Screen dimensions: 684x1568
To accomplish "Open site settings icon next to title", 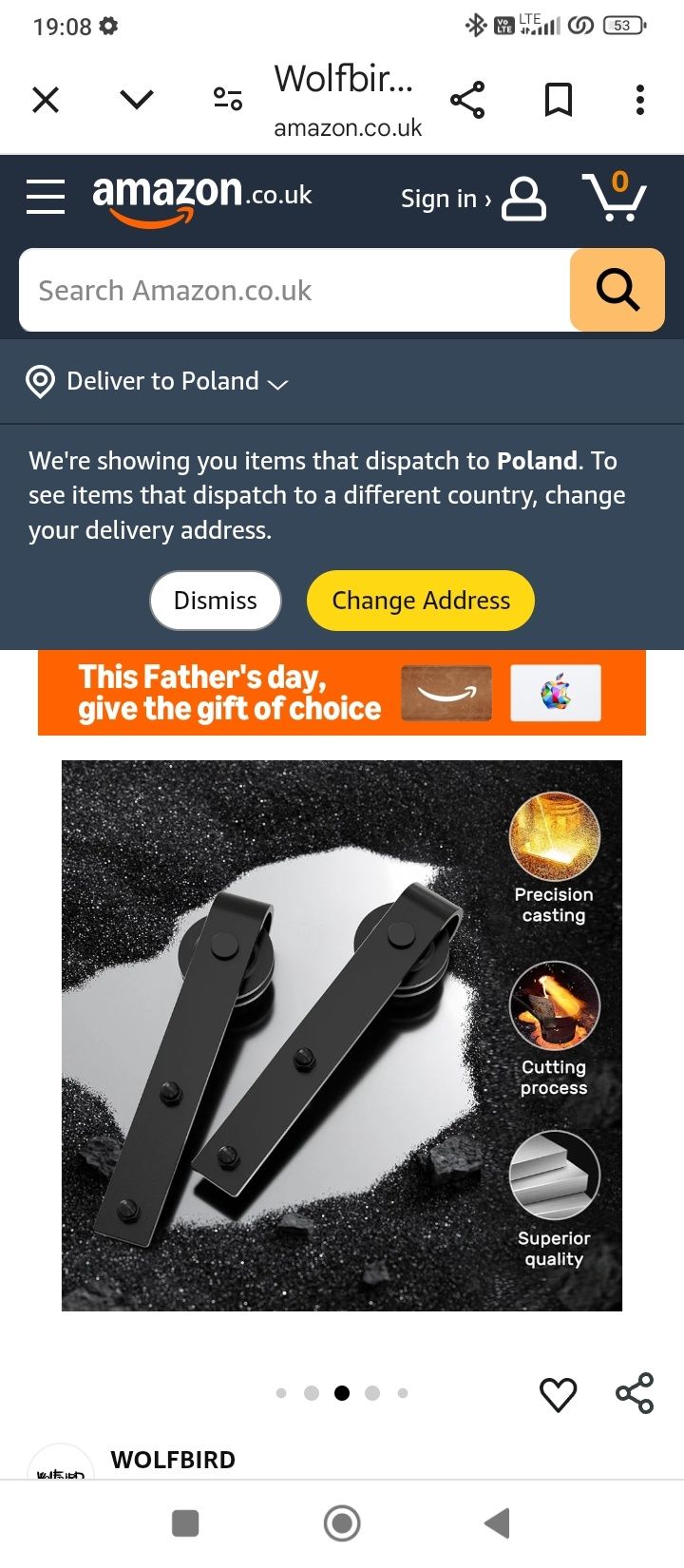I will [x=228, y=99].
